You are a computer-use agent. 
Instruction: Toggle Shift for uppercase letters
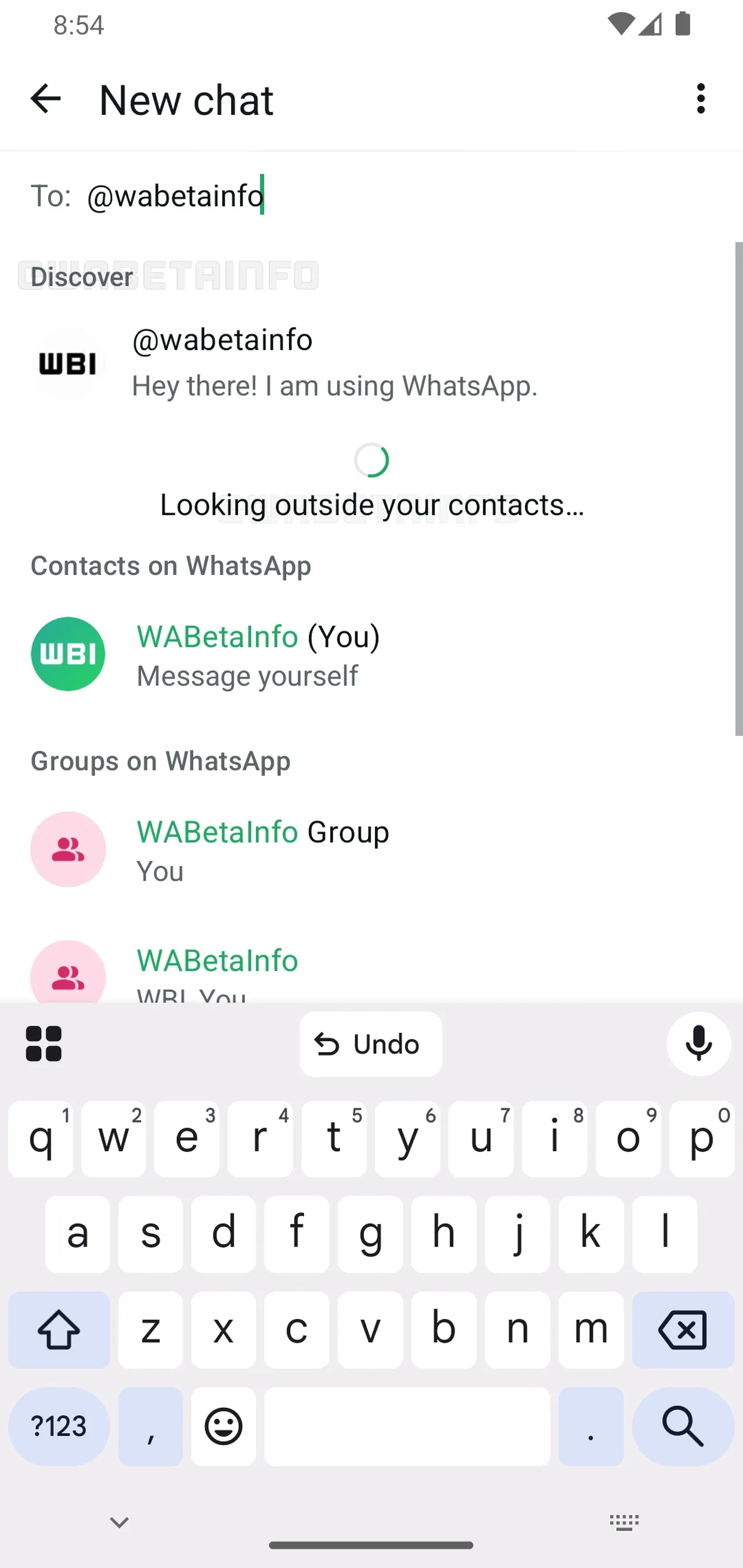click(59, 1330)
